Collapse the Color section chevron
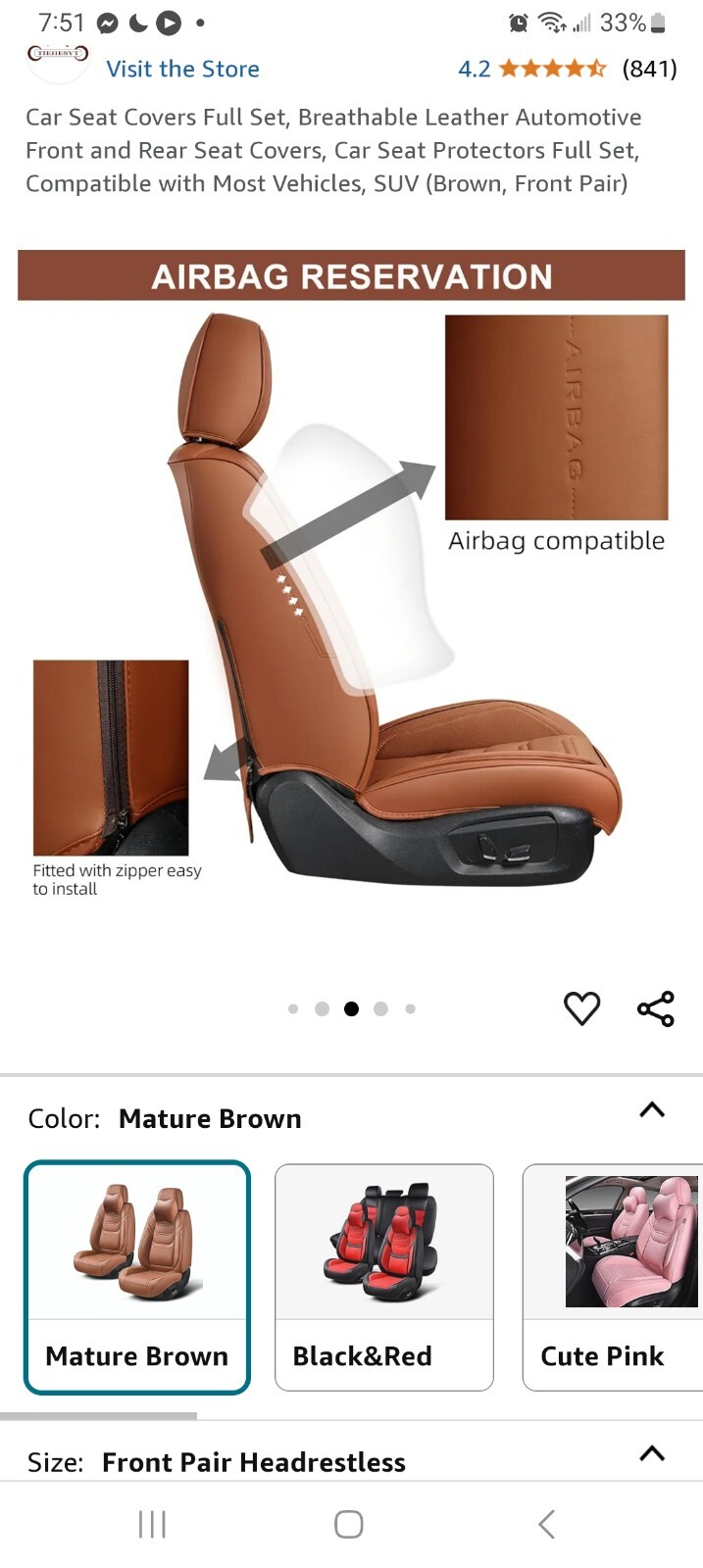Viewport: 703px width, 1568px height. point(652,1110)
